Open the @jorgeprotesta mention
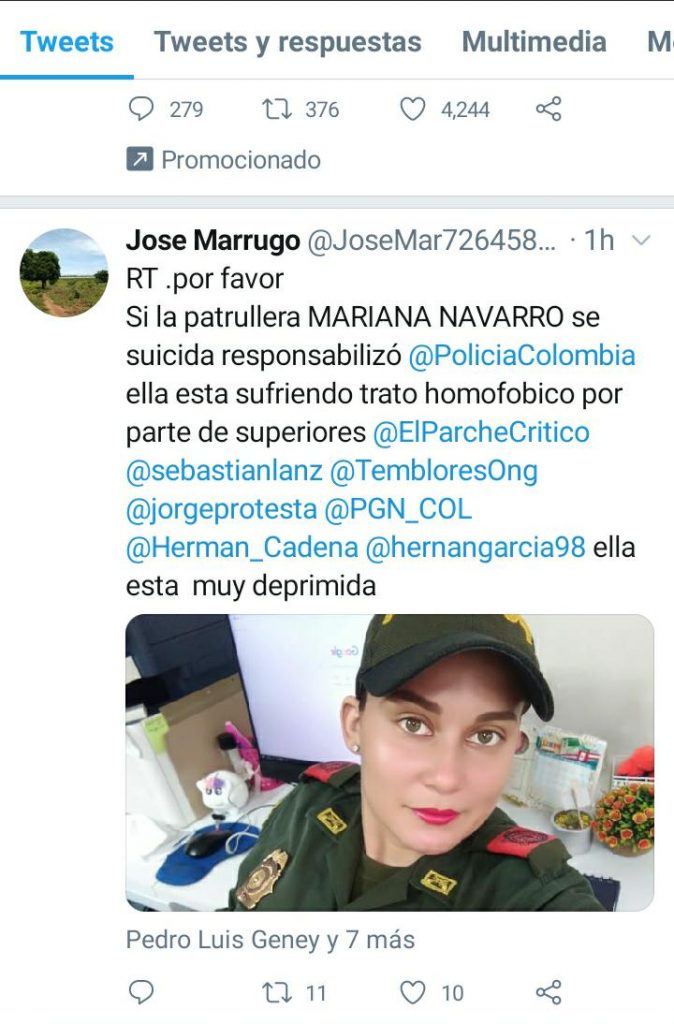 221,509
